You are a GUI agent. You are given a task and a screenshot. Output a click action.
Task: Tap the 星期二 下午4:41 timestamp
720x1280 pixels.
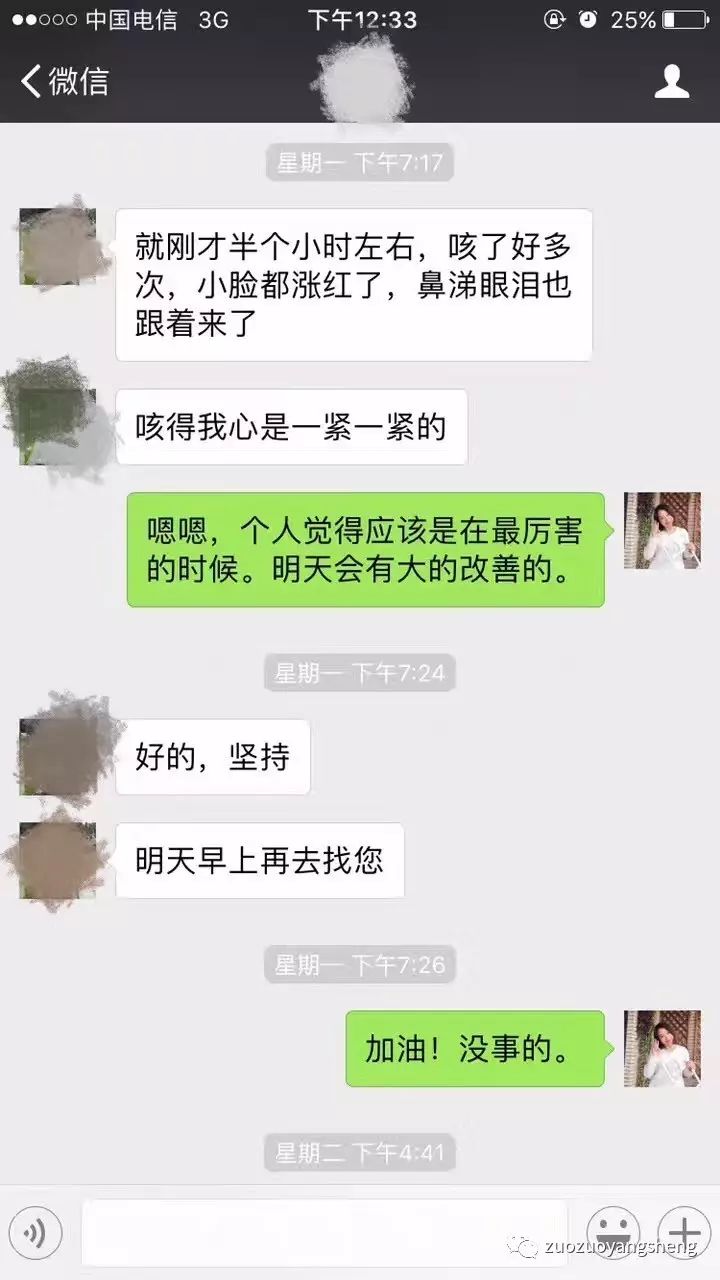[359, 1152]
